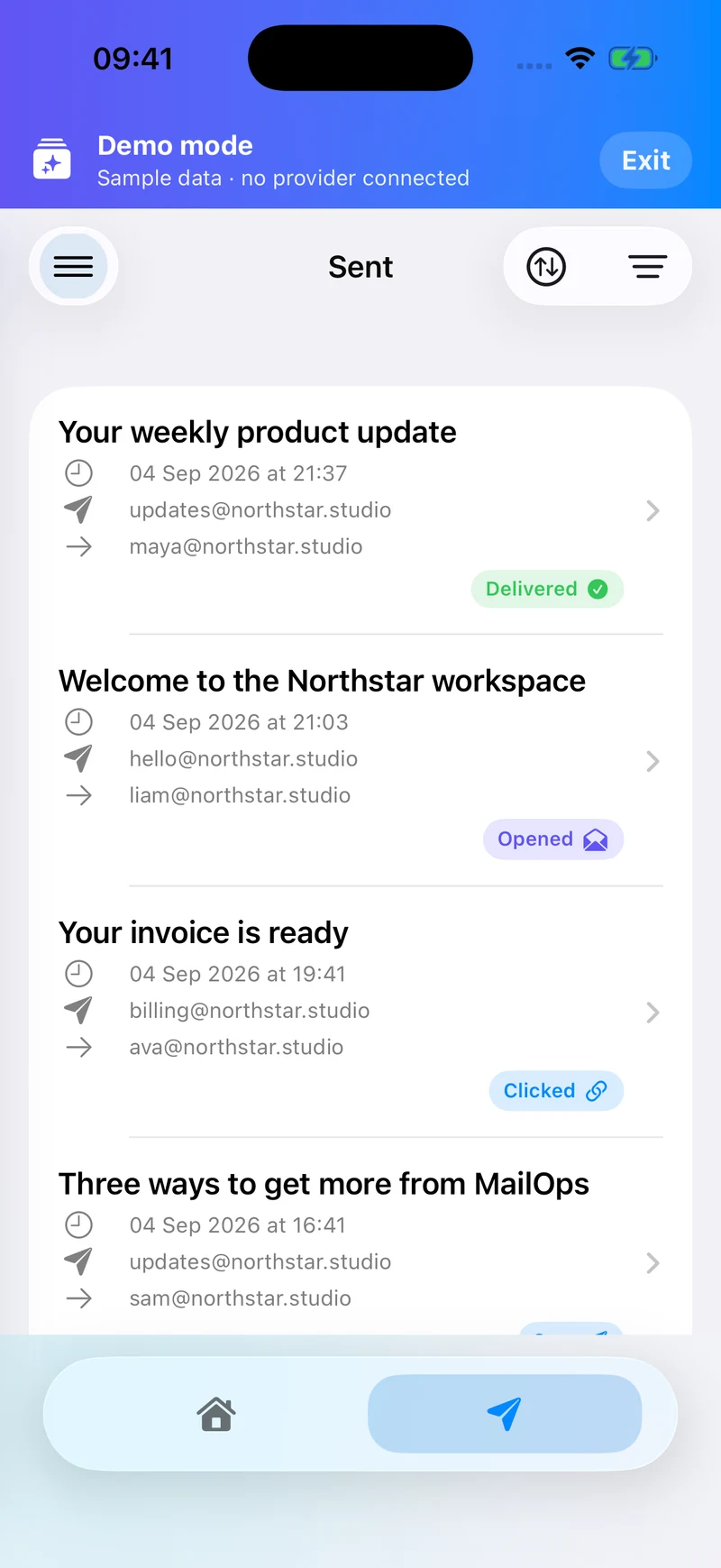This screenshot has width=721, height=1568.
Task: Tap the sort order arrows icon
Action: pyautogui.click(x=546, y=267)
